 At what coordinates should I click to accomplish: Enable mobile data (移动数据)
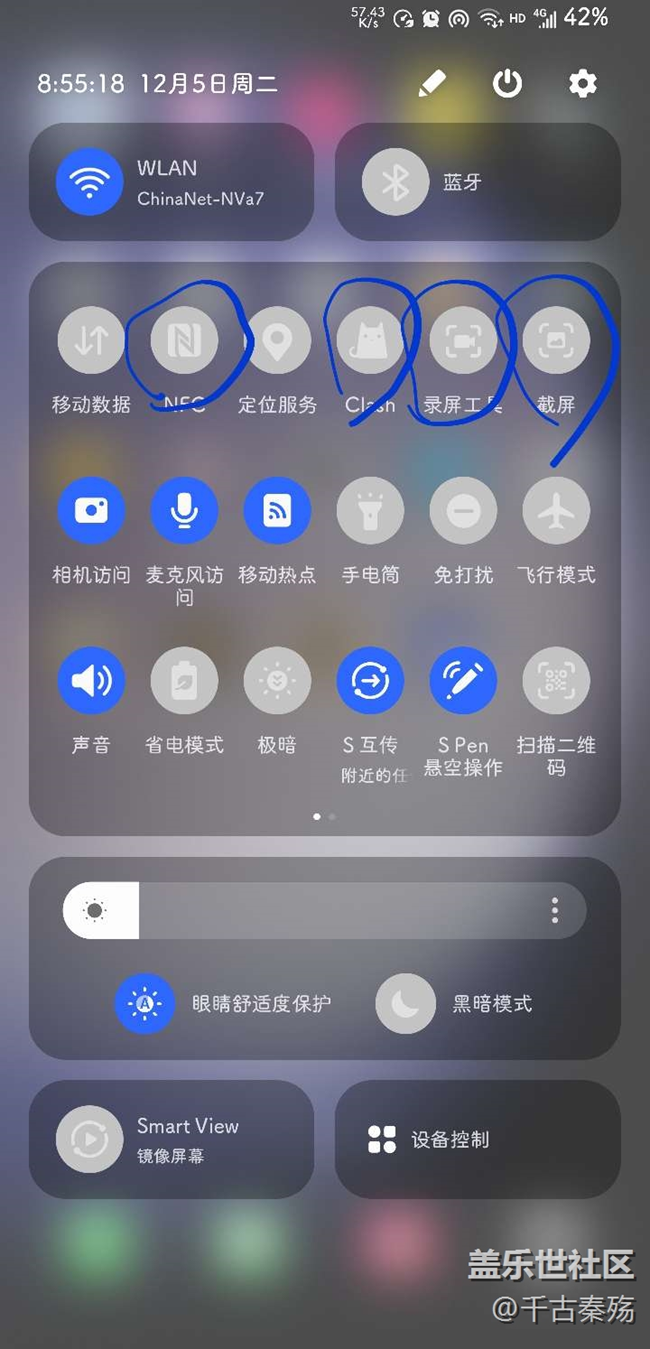pos(91,341)
